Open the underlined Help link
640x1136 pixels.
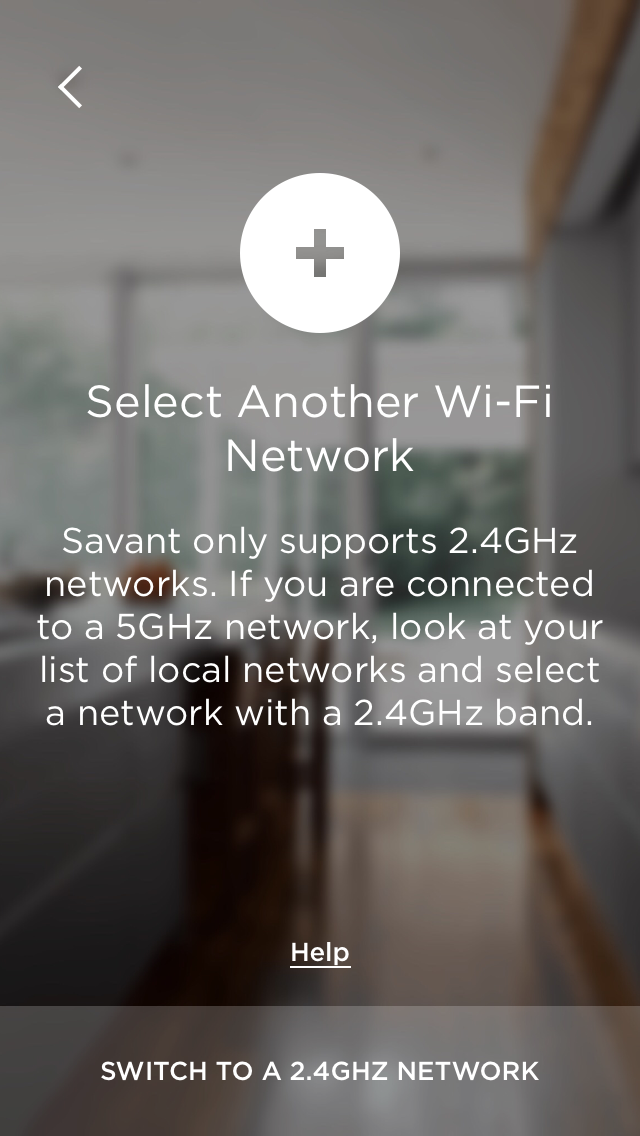click(x=320, y=953)
